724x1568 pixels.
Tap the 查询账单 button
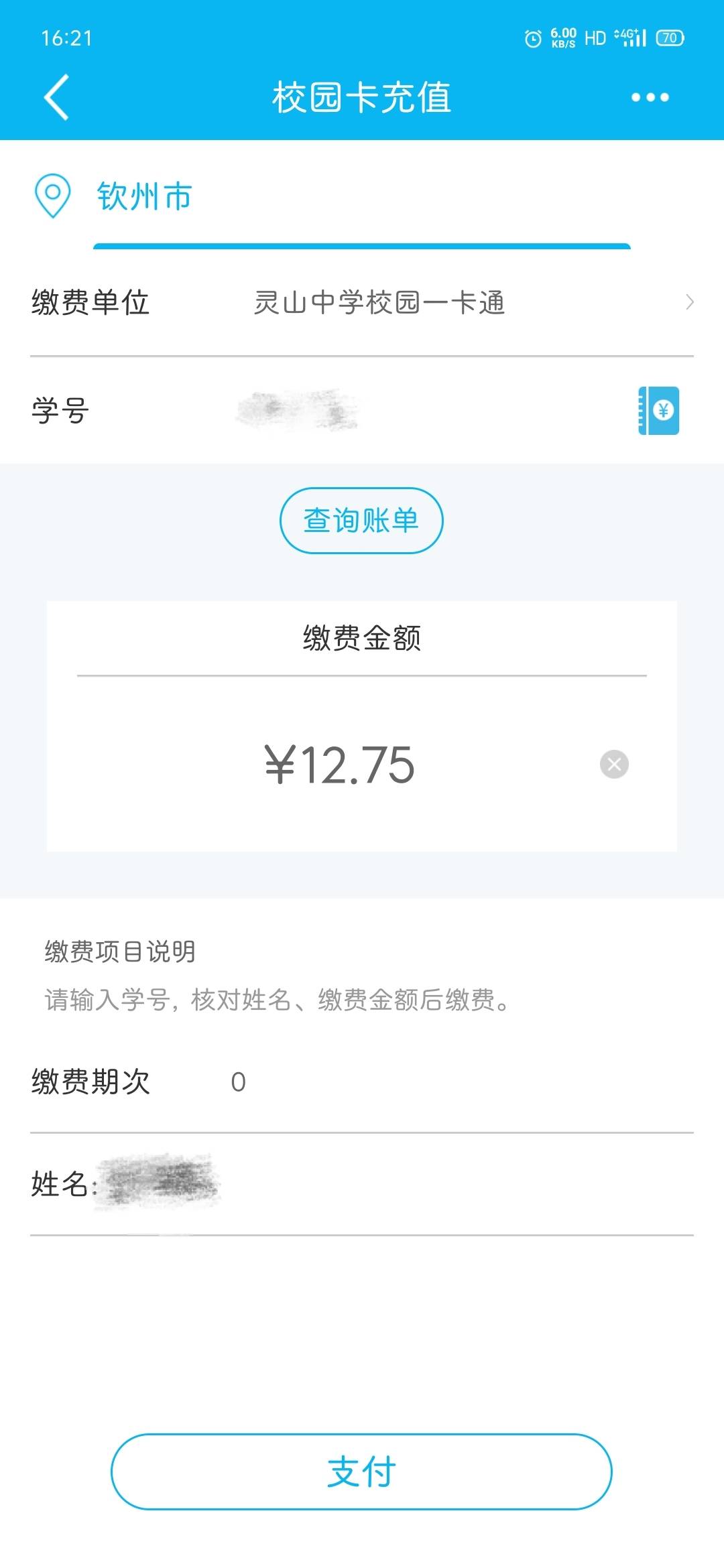tap(361, 521)
